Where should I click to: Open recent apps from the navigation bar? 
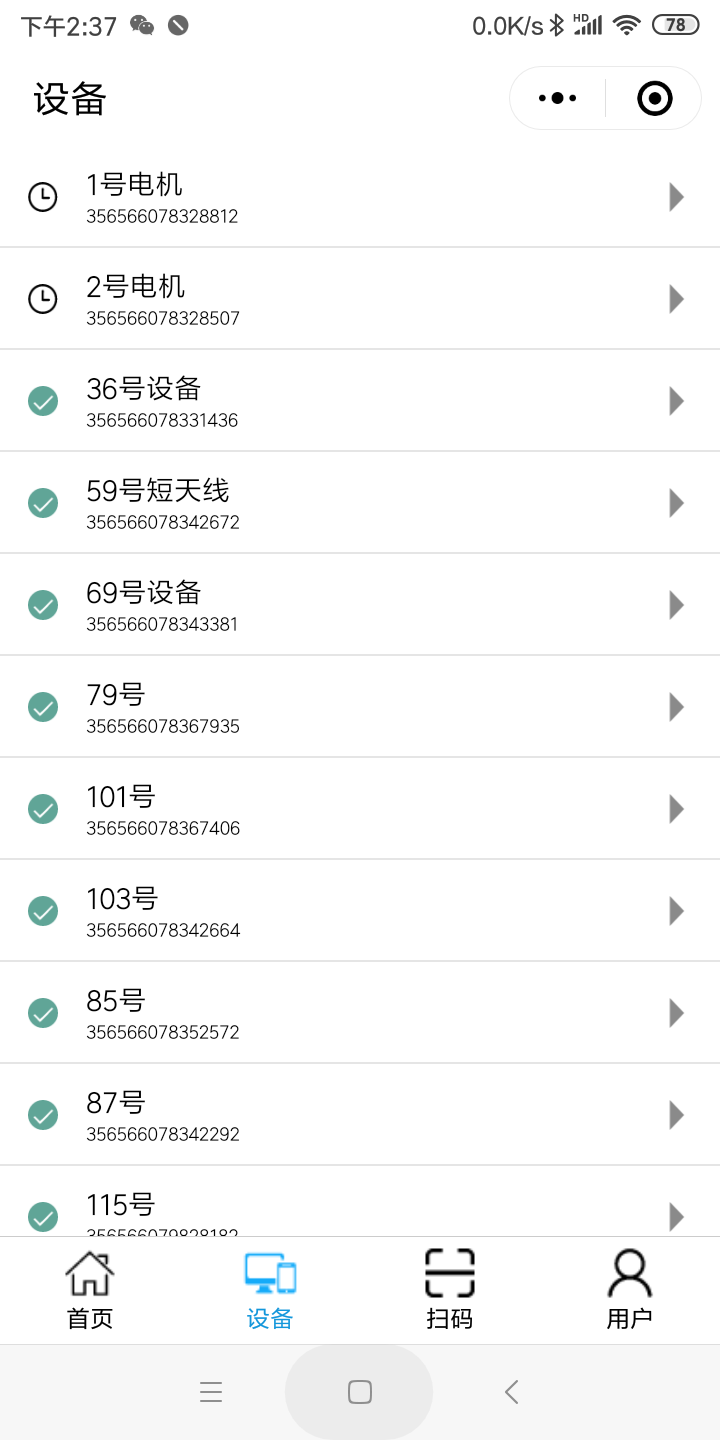[x=210, y=1392]
